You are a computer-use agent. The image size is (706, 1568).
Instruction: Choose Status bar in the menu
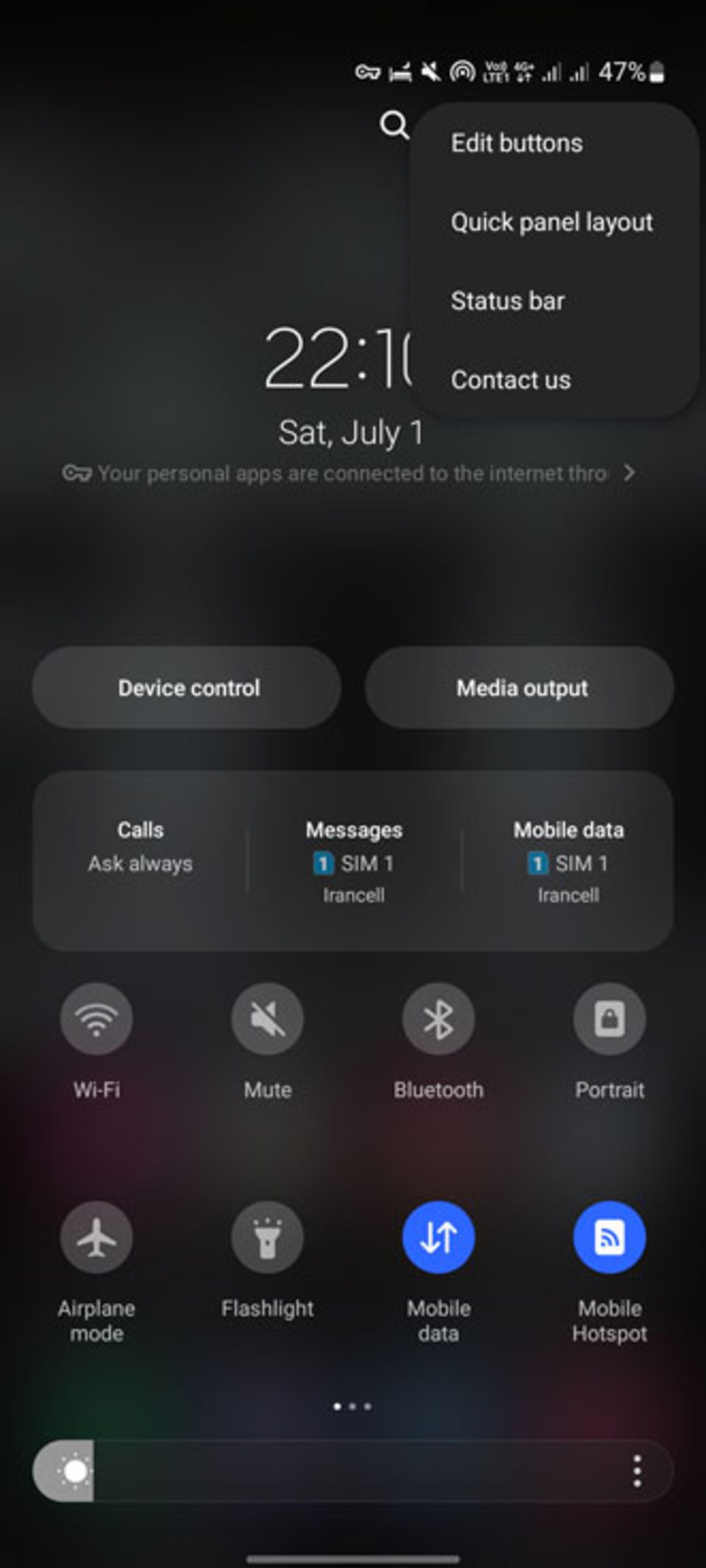[x=507, y=301]
